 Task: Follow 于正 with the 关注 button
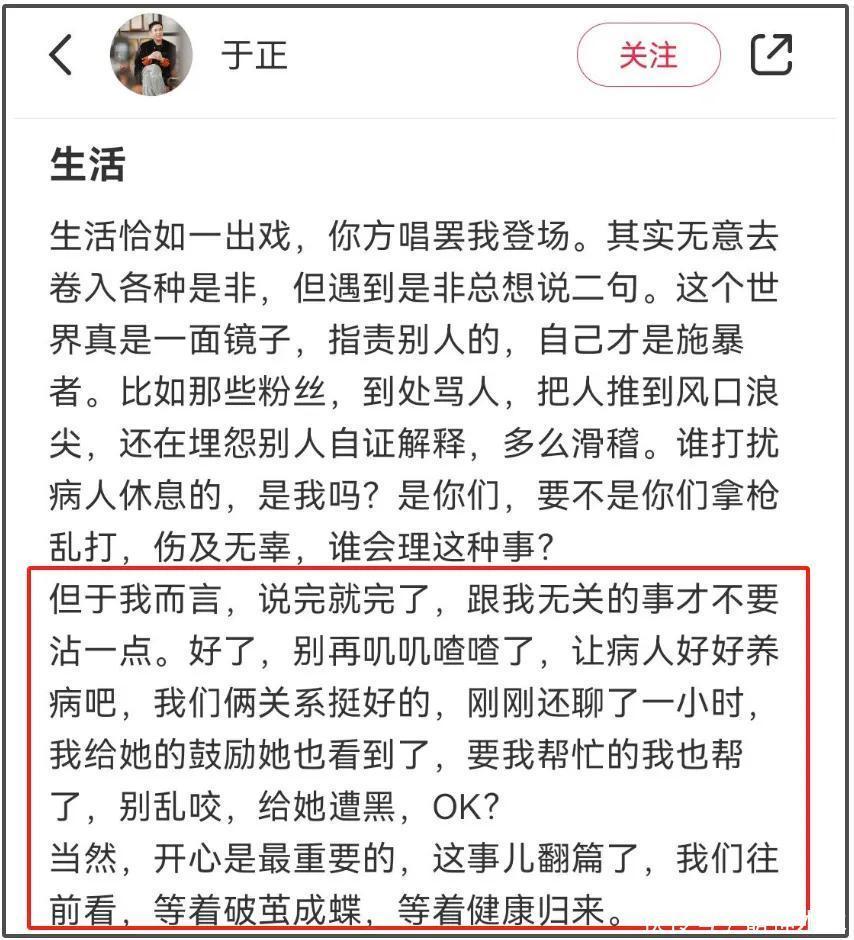[x=648, y=55]
